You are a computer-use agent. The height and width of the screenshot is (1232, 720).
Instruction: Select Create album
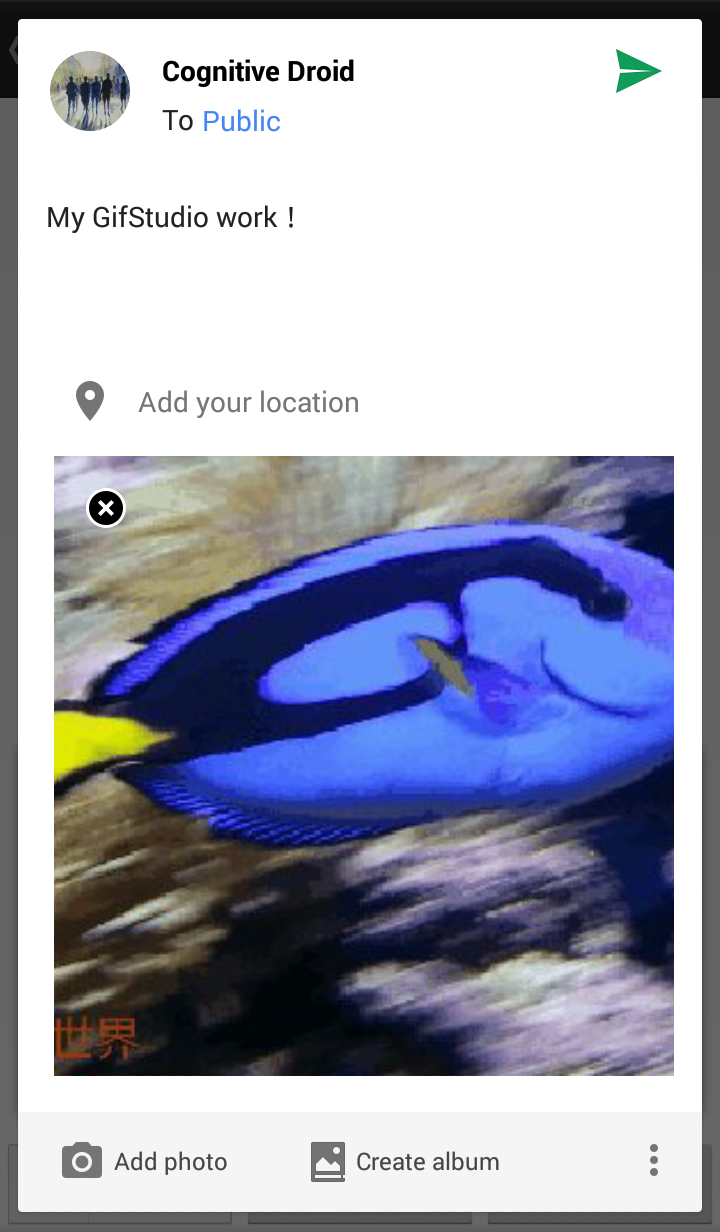(405, 1161)
